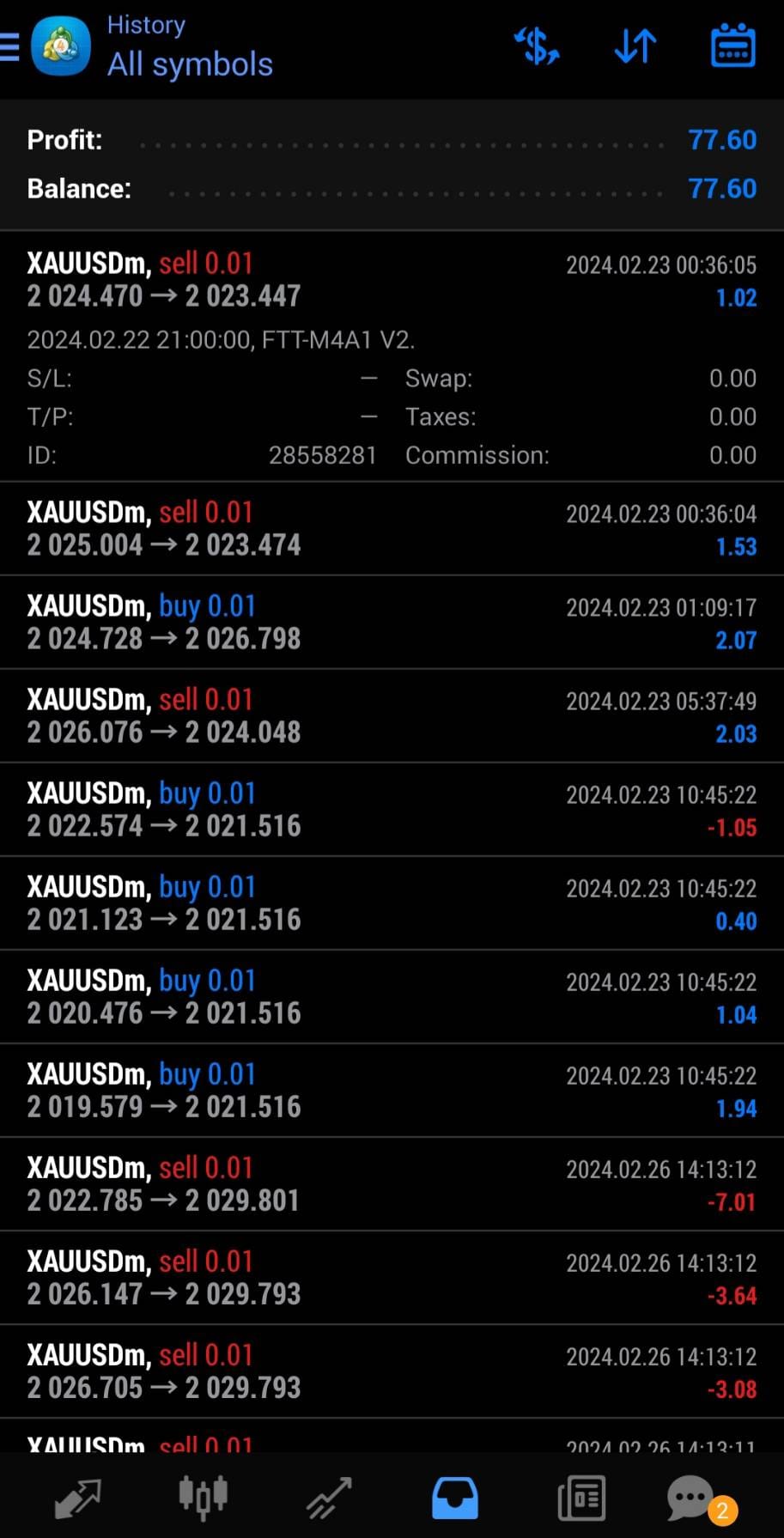784x1538 pixels.
Task: Expand the buy trade with profit 1.94
Action: 392,1091
